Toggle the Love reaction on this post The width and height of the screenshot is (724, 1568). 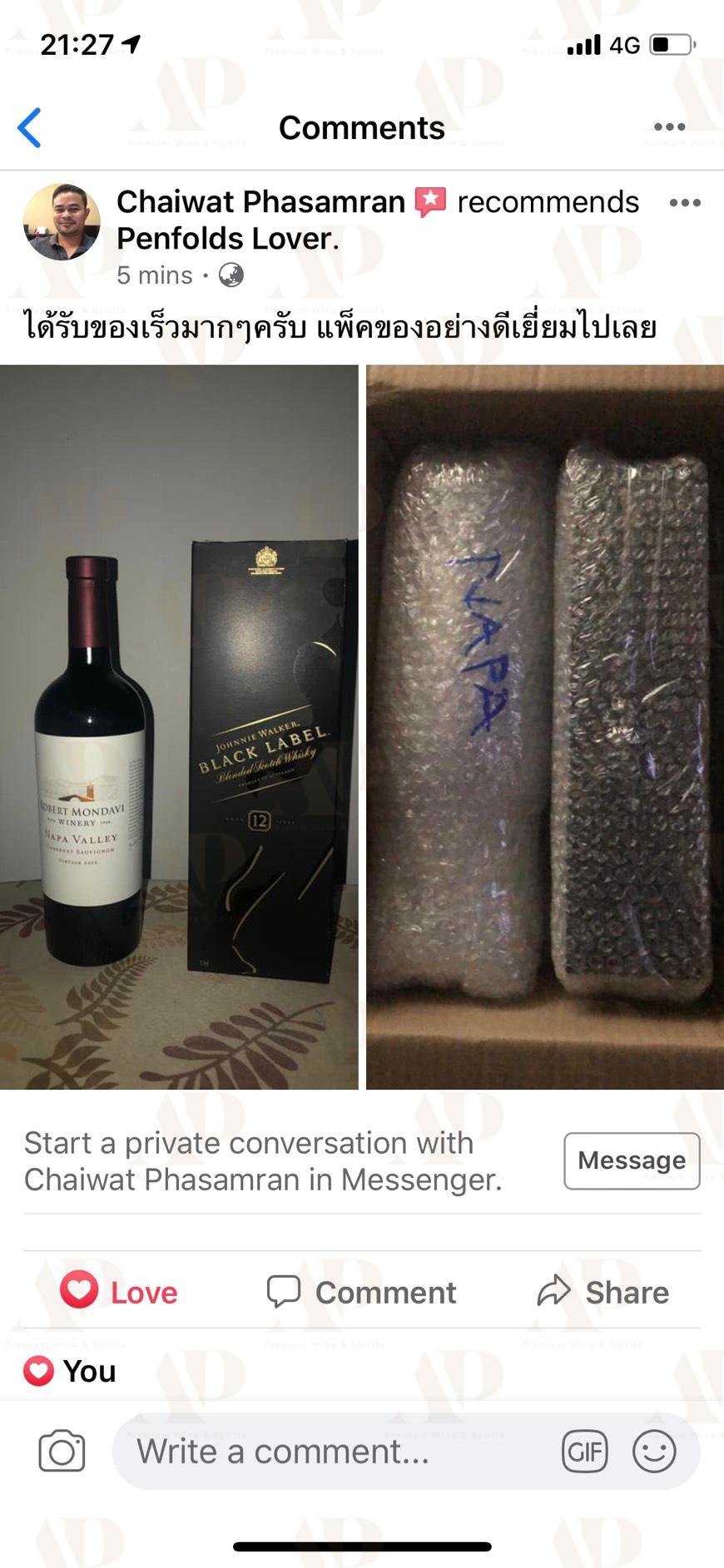pyautogui.click(x=119, y=1292)
